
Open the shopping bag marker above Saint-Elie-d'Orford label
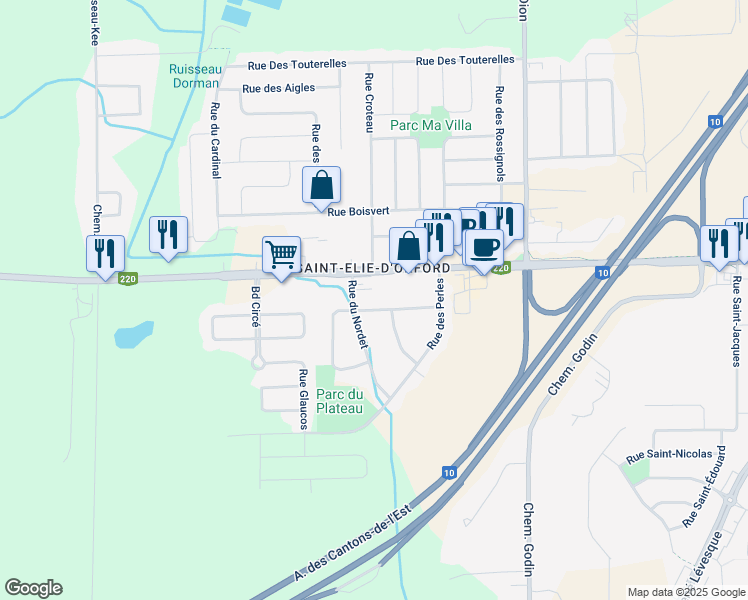point(408,248)
